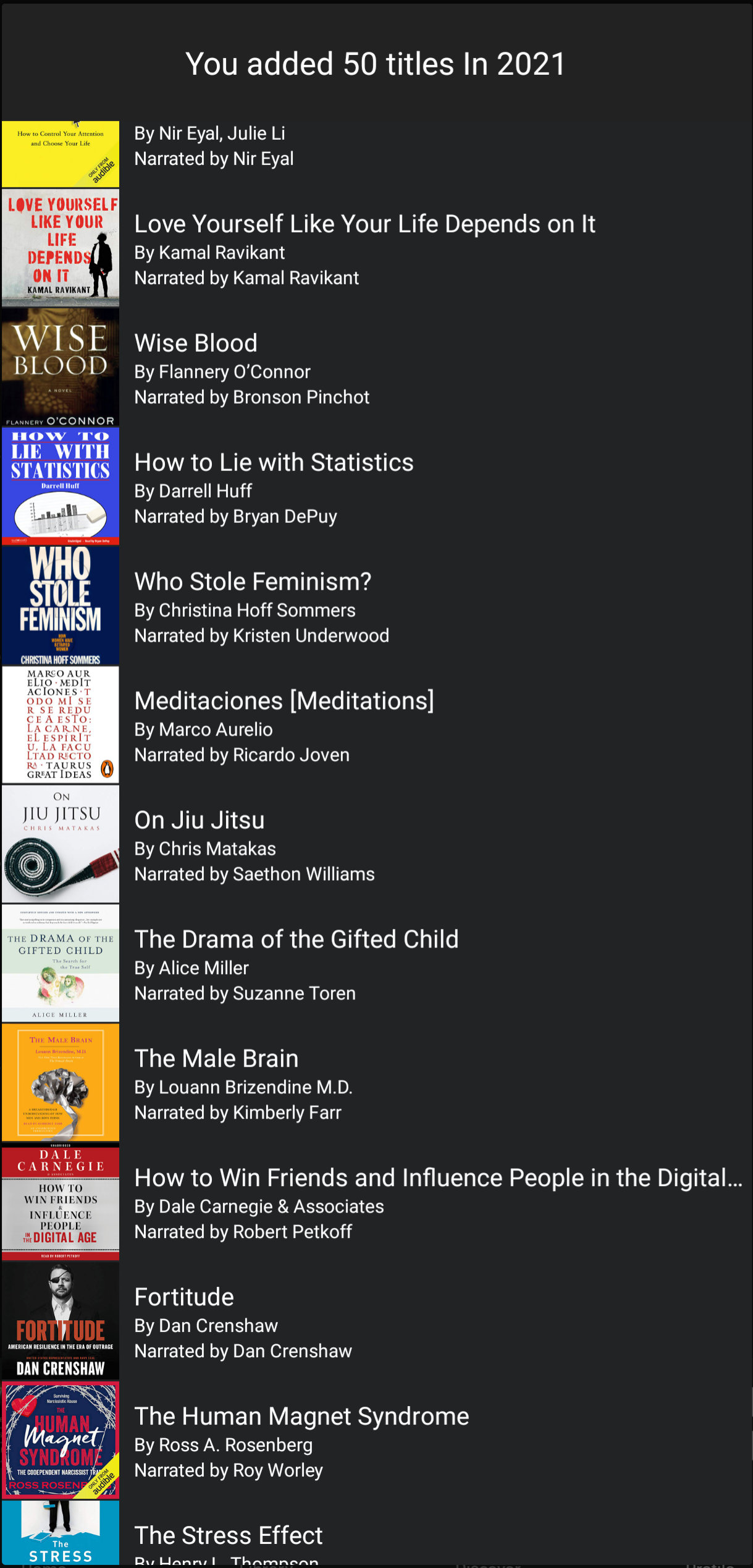The width and height of the screenshot is (753, 1568).
Task: Open How to Win Friends and Influence People
Action: coord(437,1179)
